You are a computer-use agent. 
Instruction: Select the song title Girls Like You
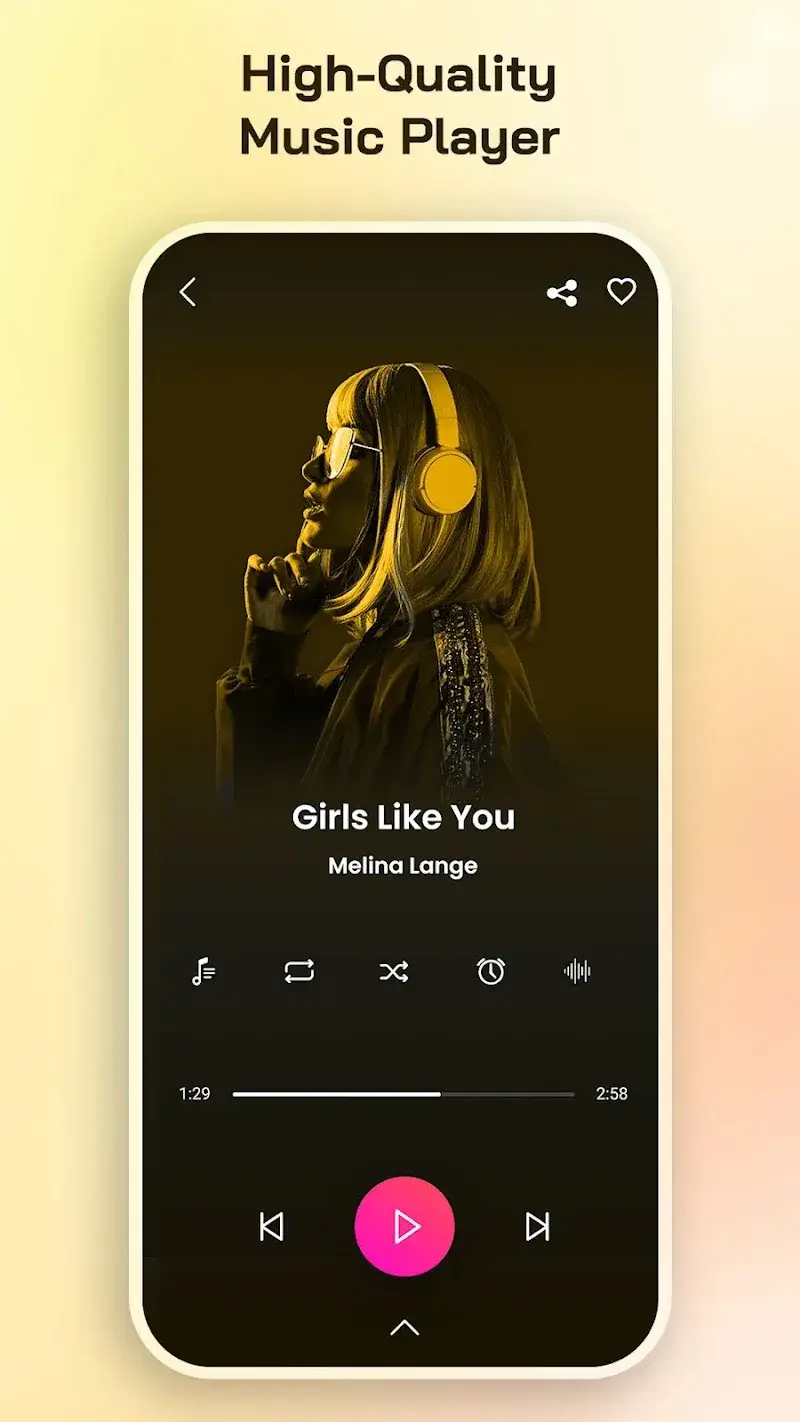coord(403,818)
